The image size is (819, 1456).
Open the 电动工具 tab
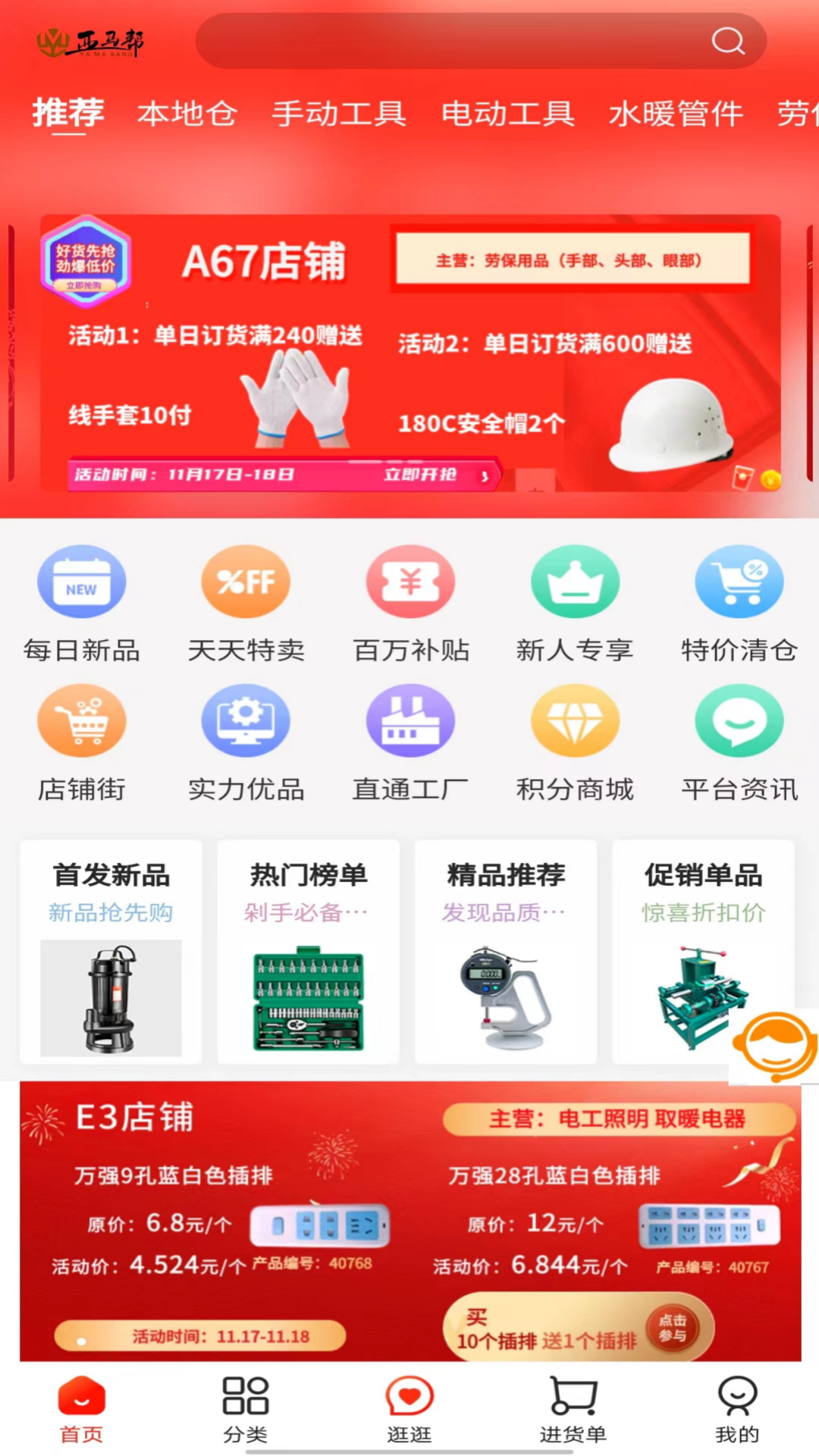tap(507, 114)
